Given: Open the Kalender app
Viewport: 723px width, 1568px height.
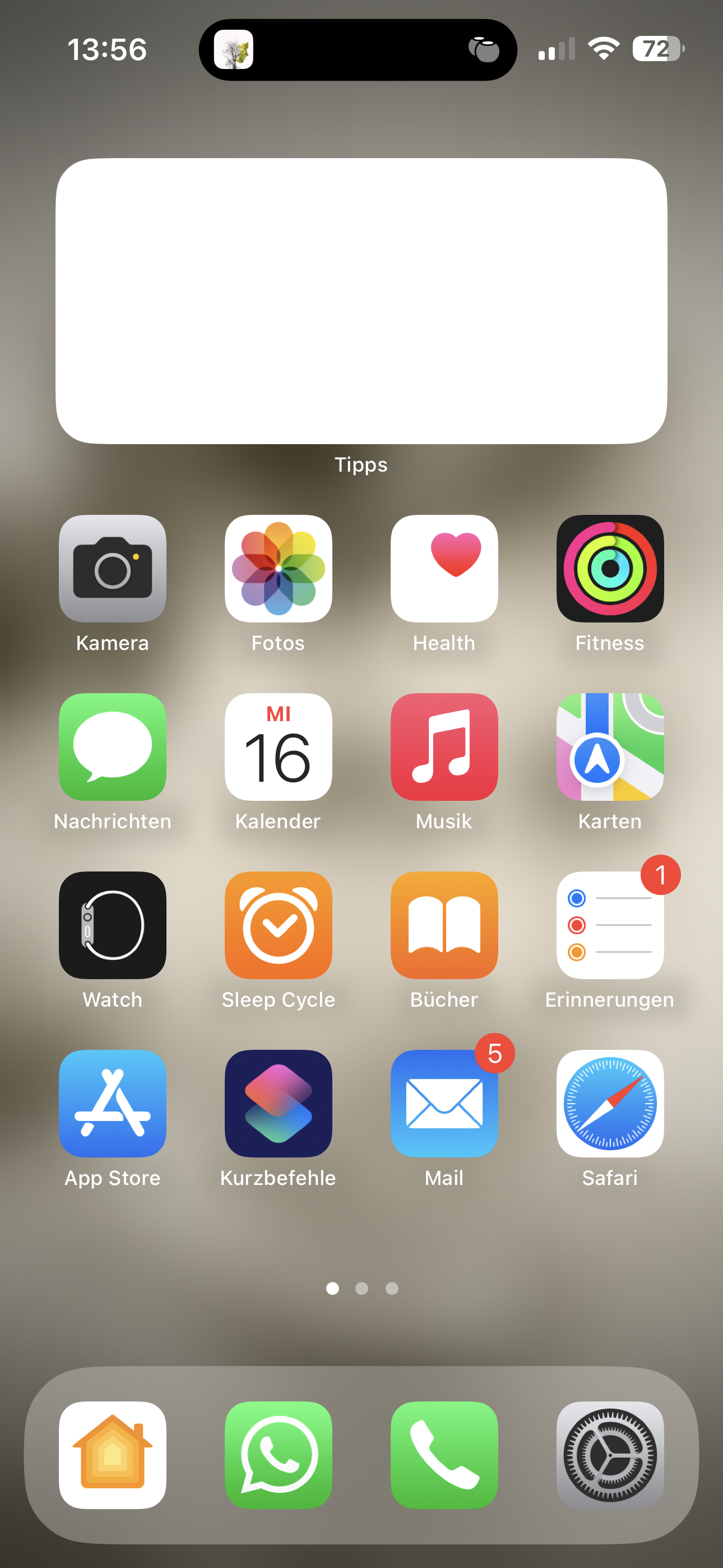Looking at the screenshot, I should (278, 747).
